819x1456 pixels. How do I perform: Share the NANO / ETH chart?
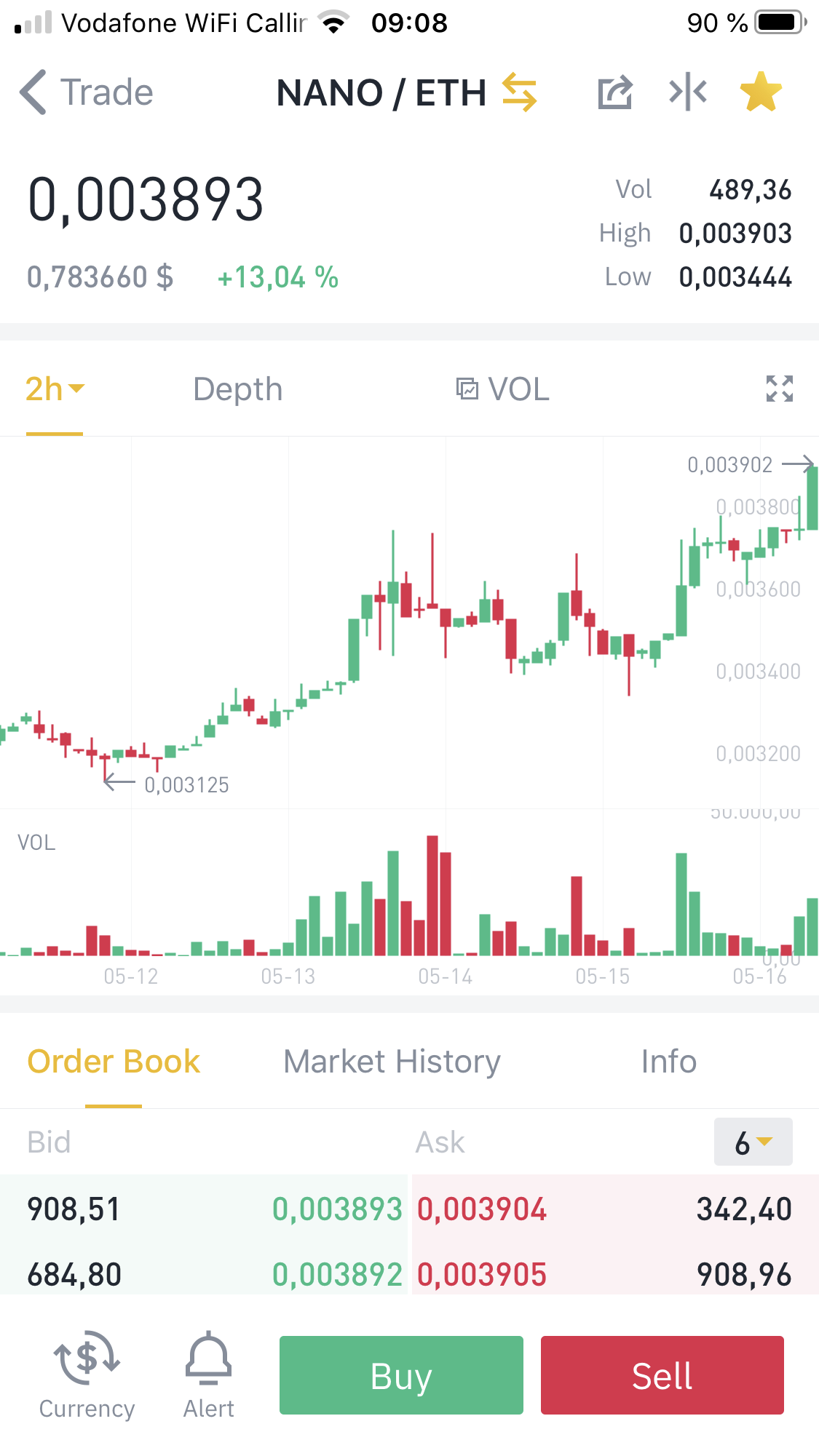(x=614, y=92)
